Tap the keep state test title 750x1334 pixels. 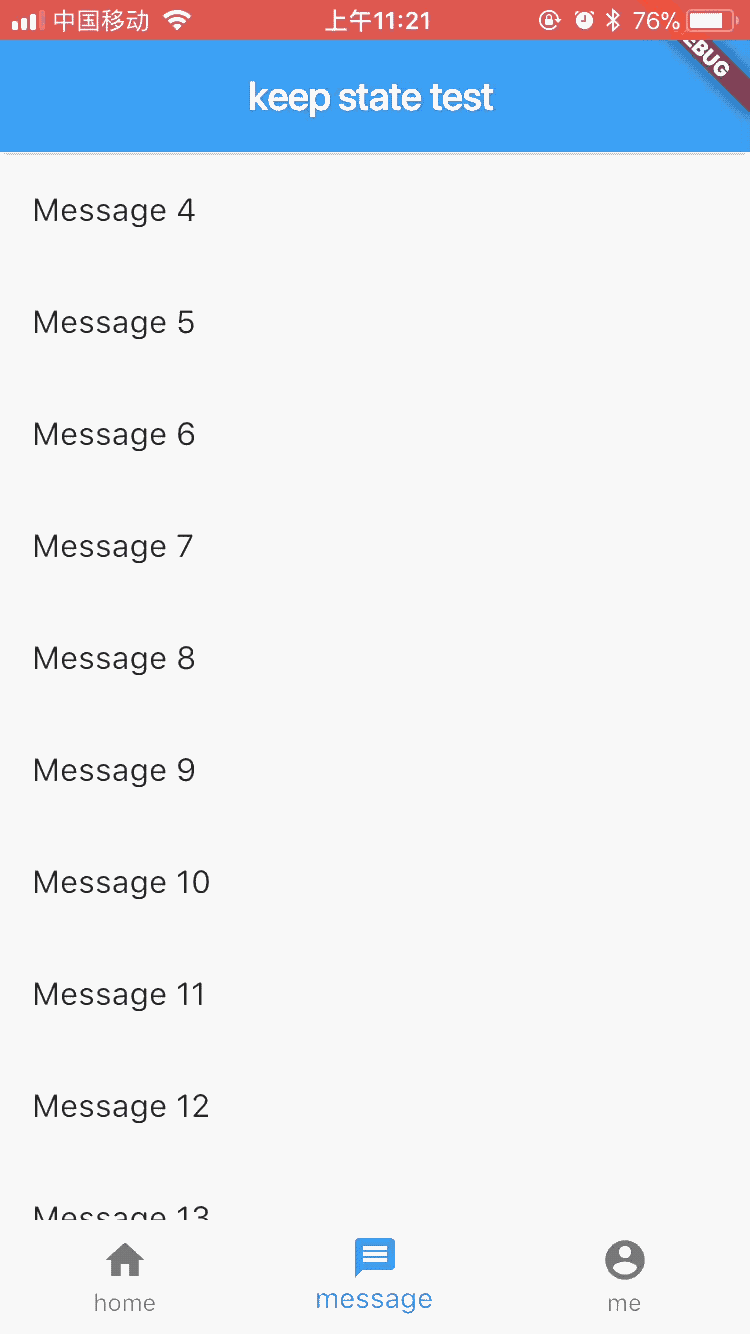tap(371, 96)
